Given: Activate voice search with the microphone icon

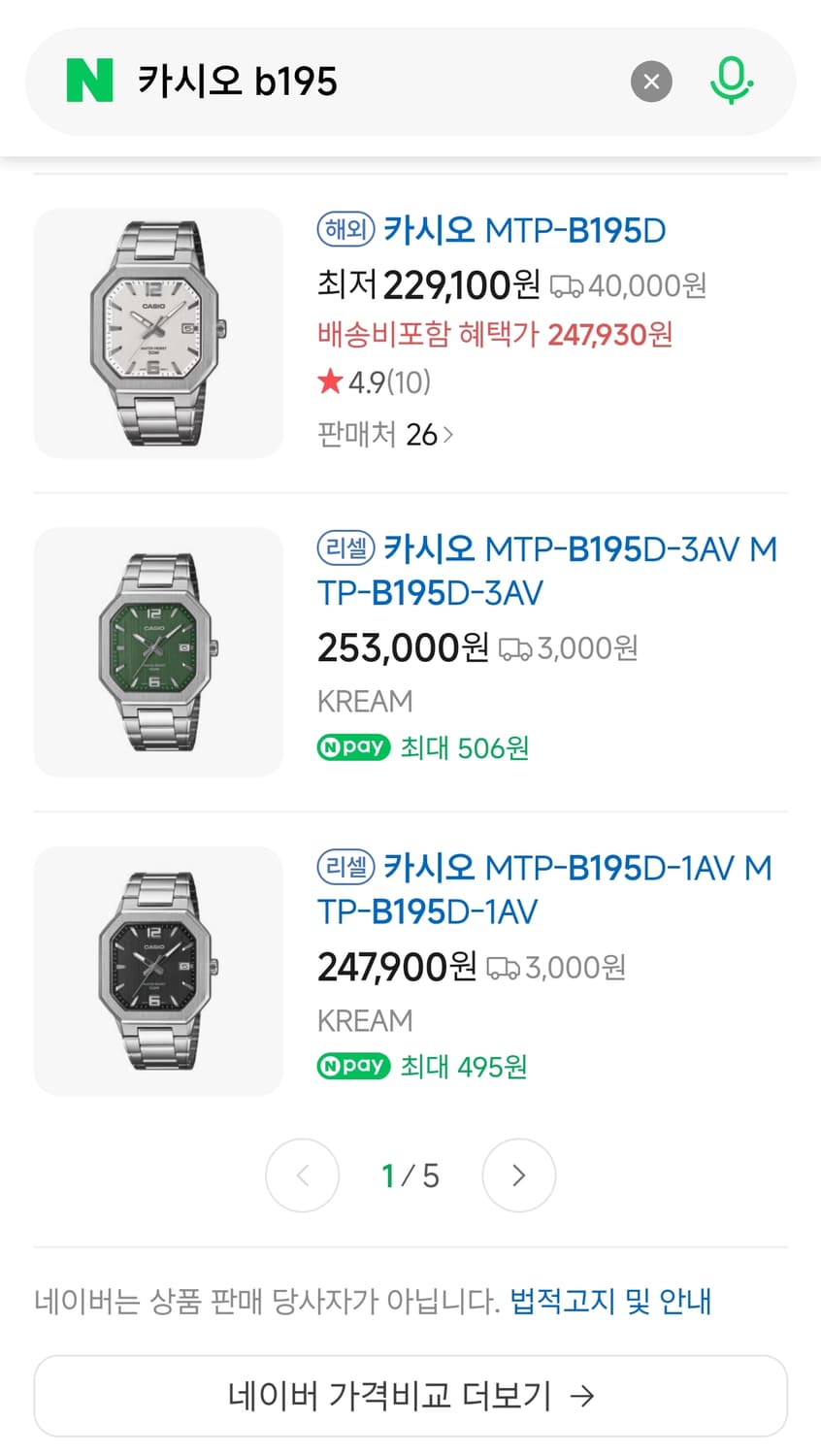Looking at the screenshot, I should tap(731, 82).
